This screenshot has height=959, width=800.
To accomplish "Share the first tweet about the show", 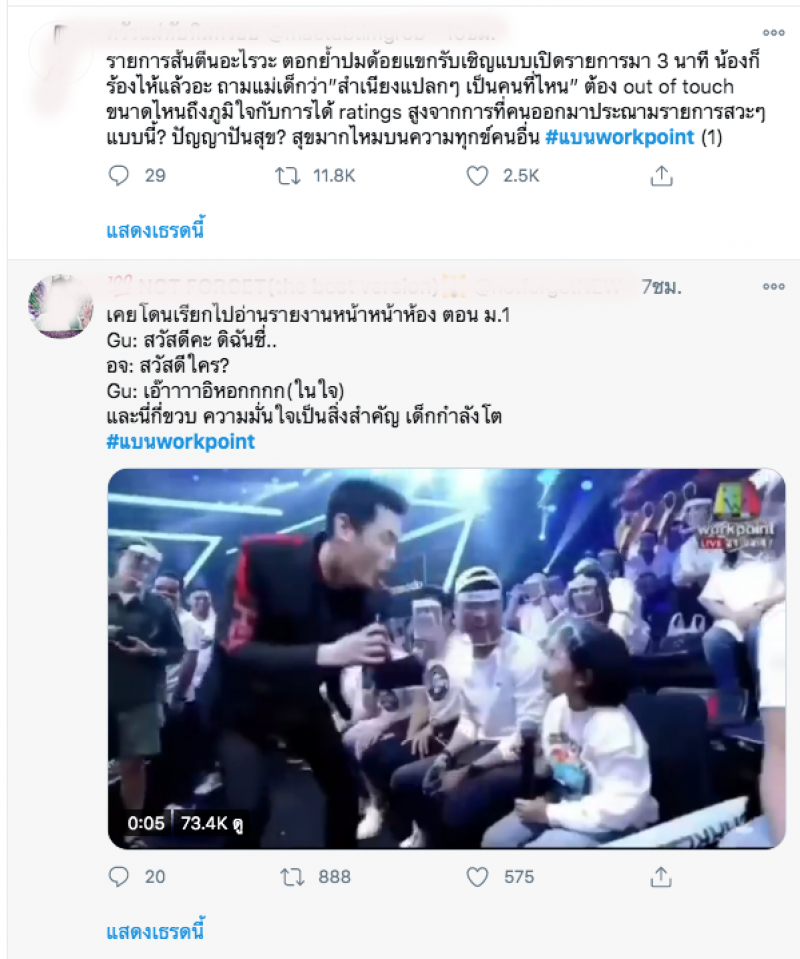I will click(x=660, y=176).
